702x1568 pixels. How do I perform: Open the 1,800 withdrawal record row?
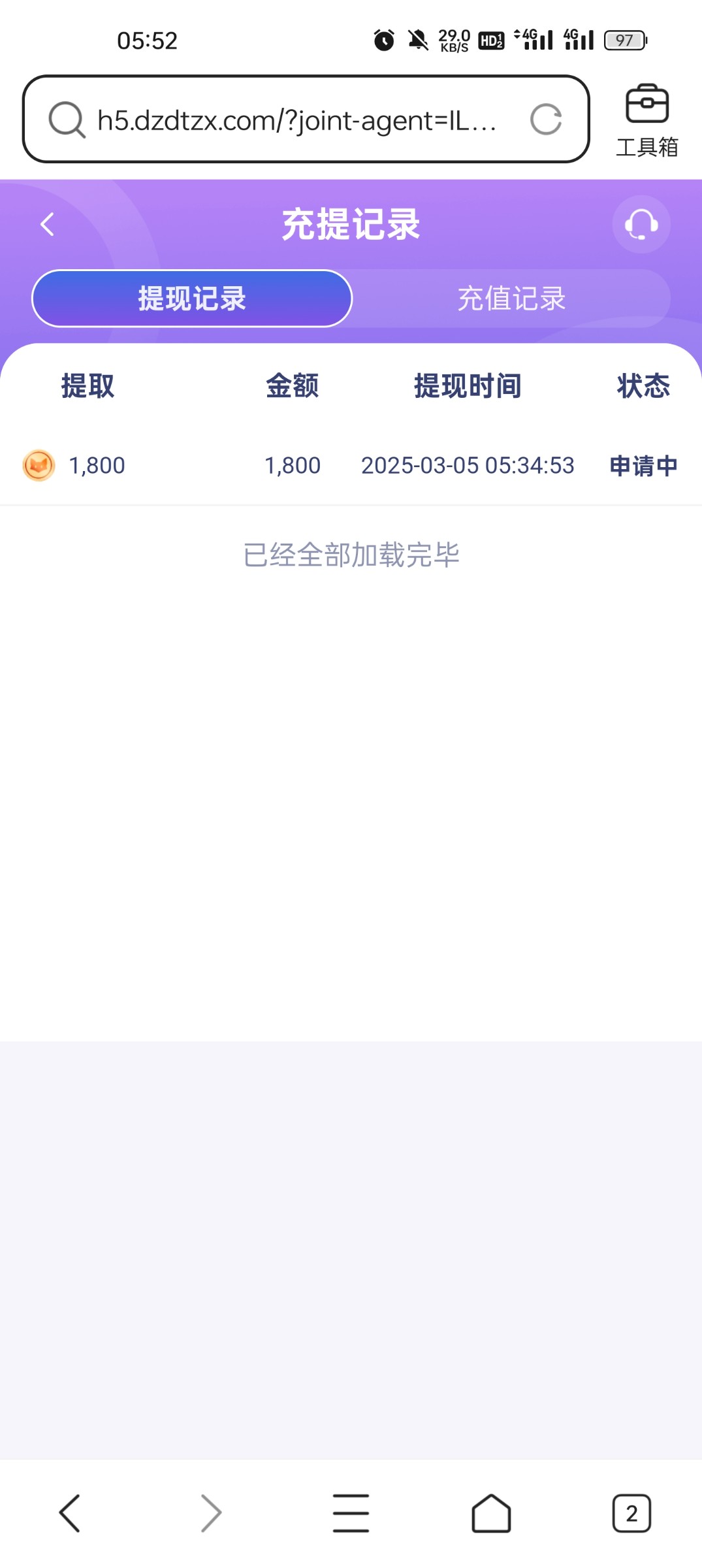pyautogui.click(x=351, y=466)
